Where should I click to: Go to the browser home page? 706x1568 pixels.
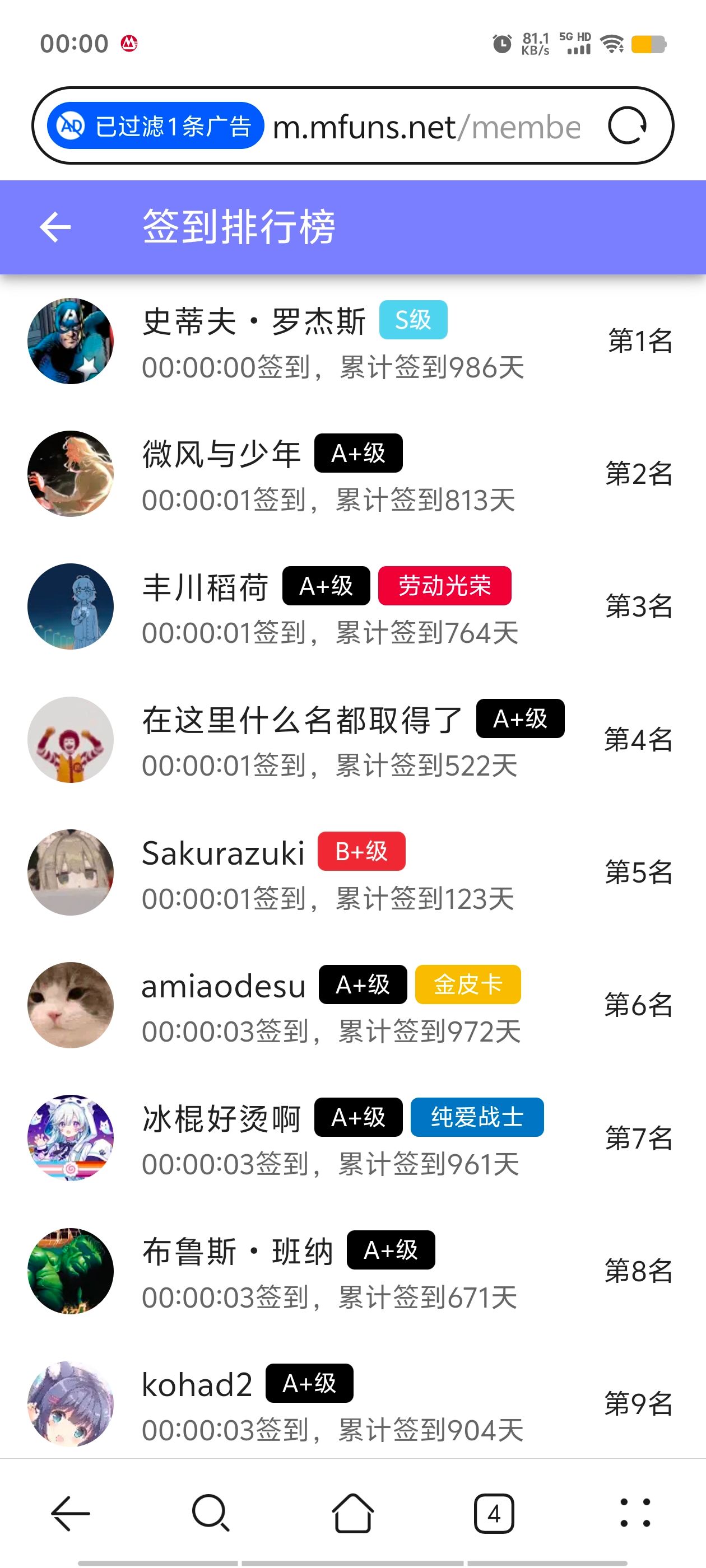pos(352,1513)
